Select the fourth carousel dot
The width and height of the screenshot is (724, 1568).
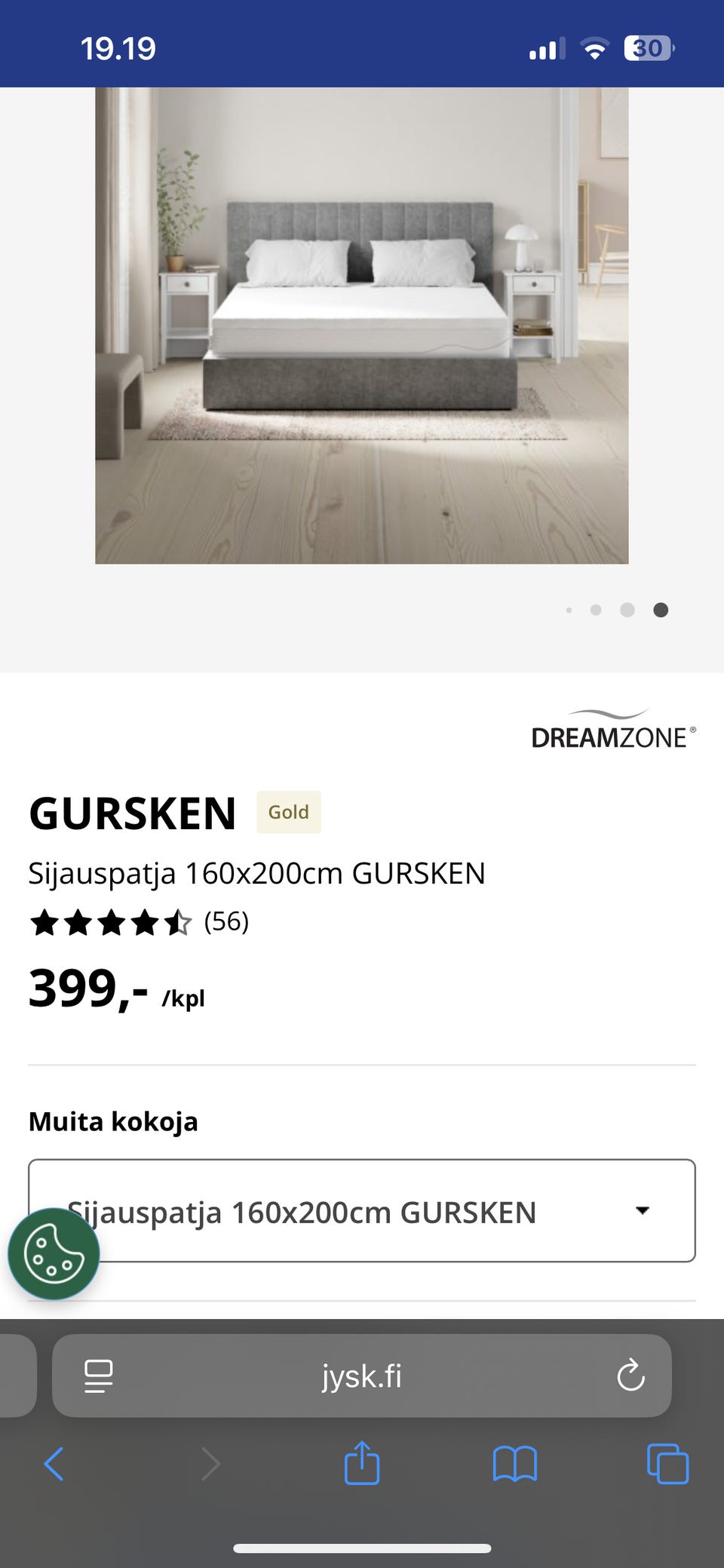[660, 610]
